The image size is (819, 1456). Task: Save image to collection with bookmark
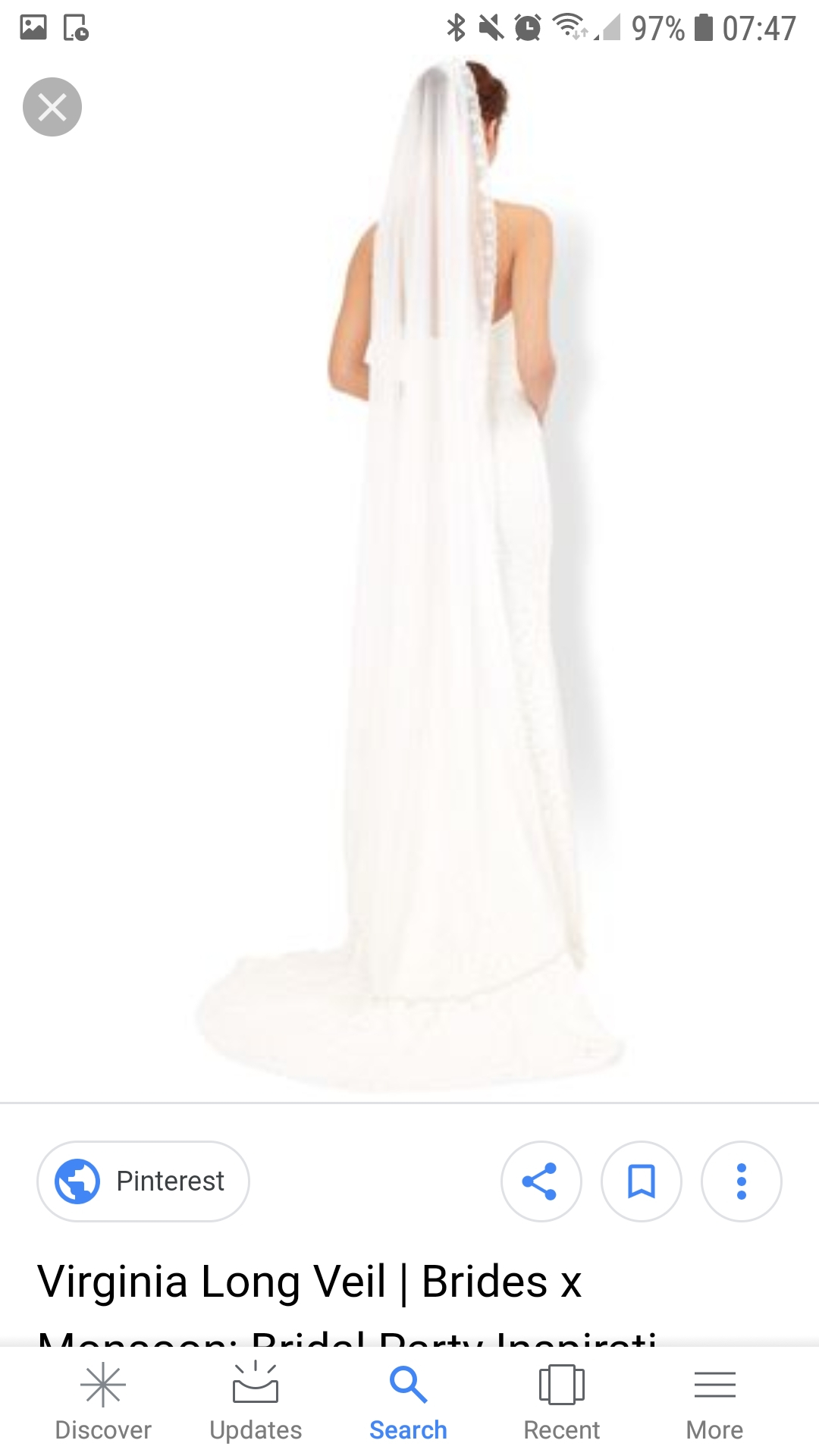click(642, 1181)
